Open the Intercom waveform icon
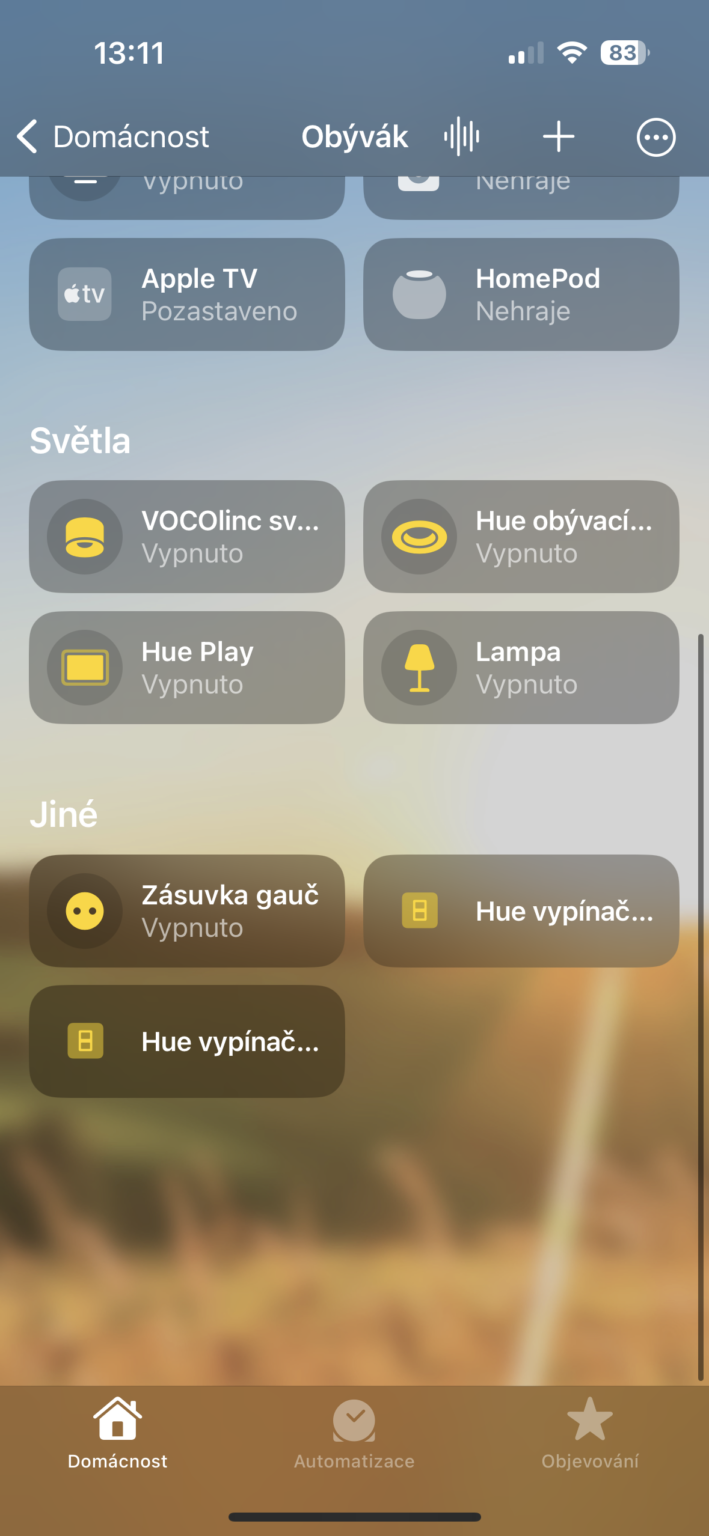Screen dimensions: 709x1536 461,137
